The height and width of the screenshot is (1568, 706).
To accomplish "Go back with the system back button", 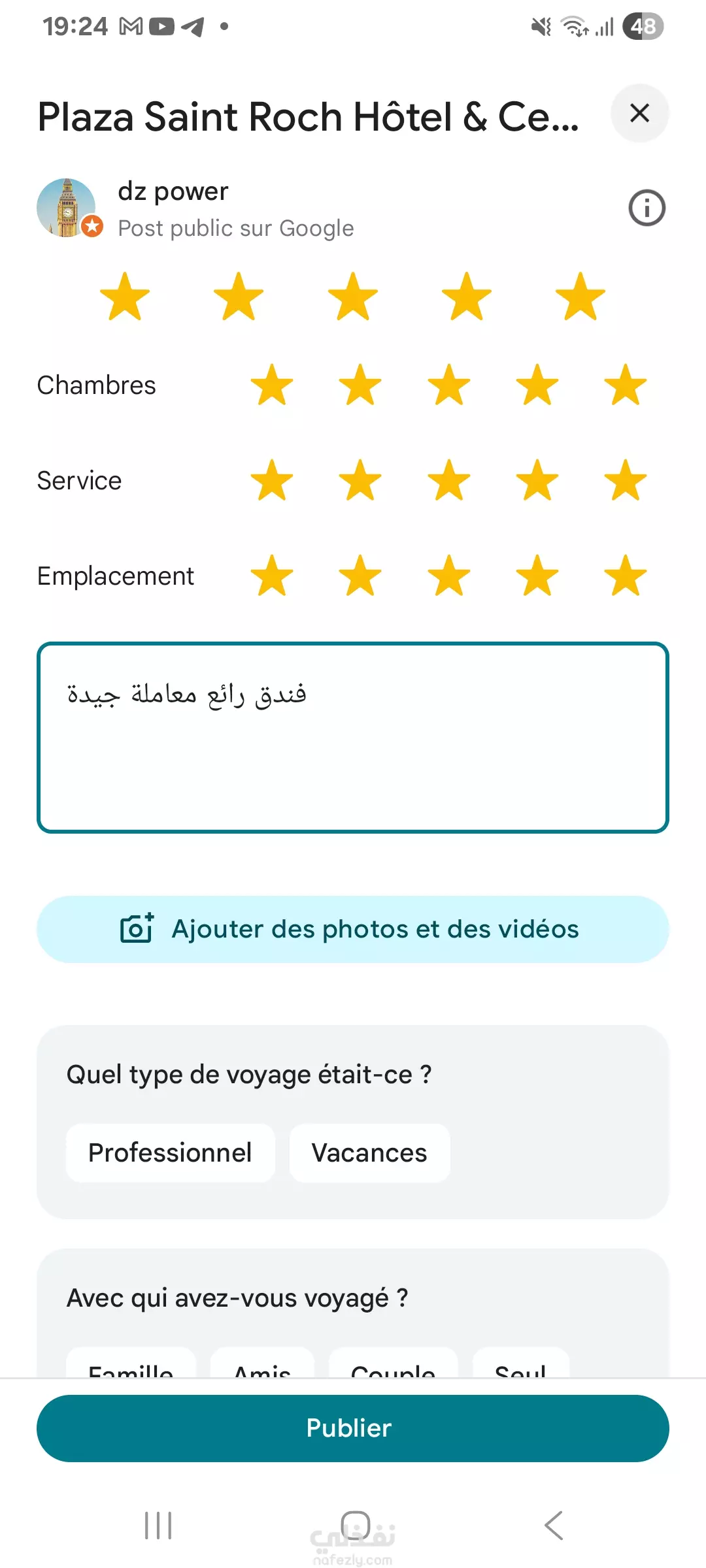I will click(553, 1526).
